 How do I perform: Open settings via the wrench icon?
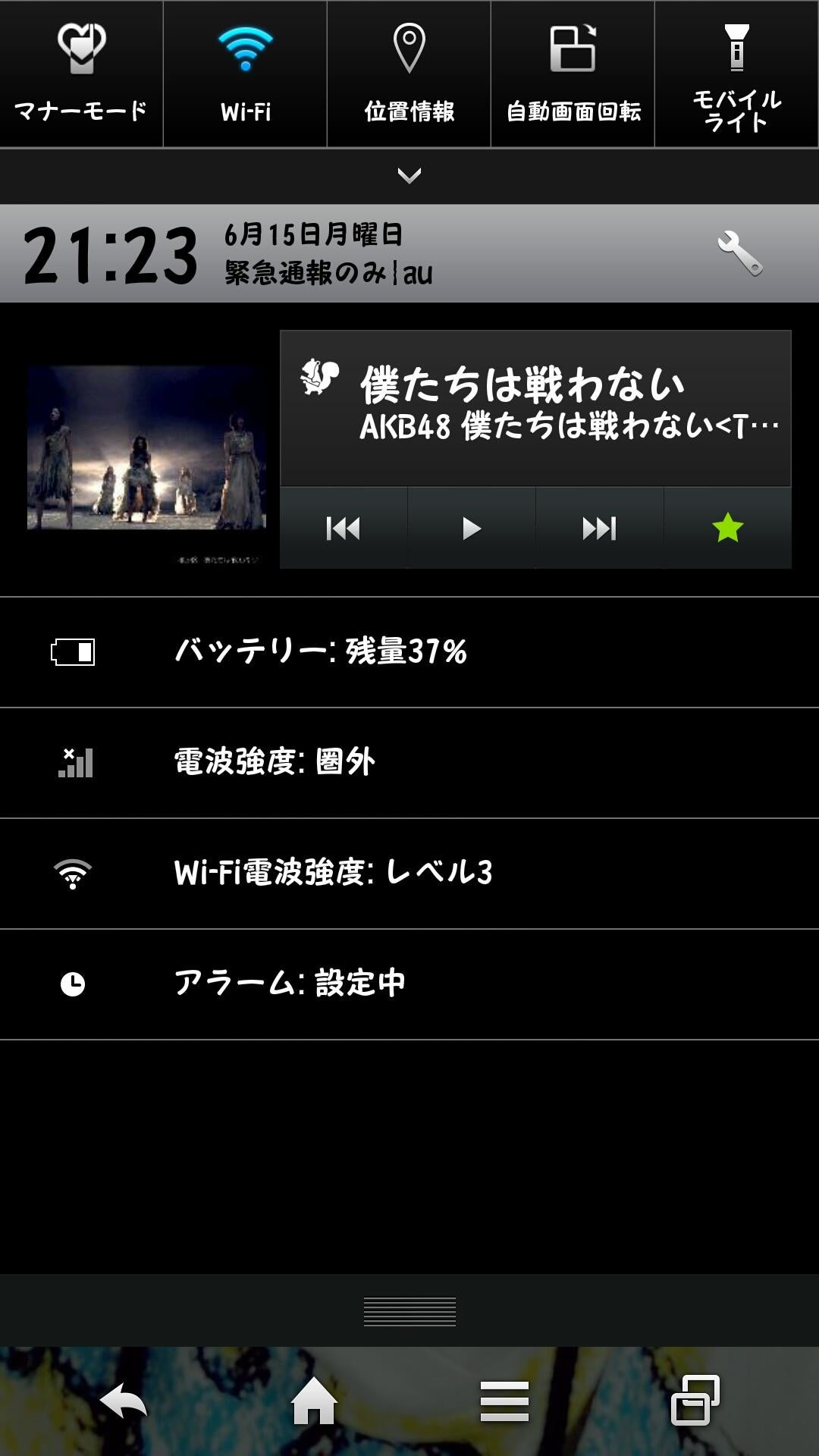[739, 253]
